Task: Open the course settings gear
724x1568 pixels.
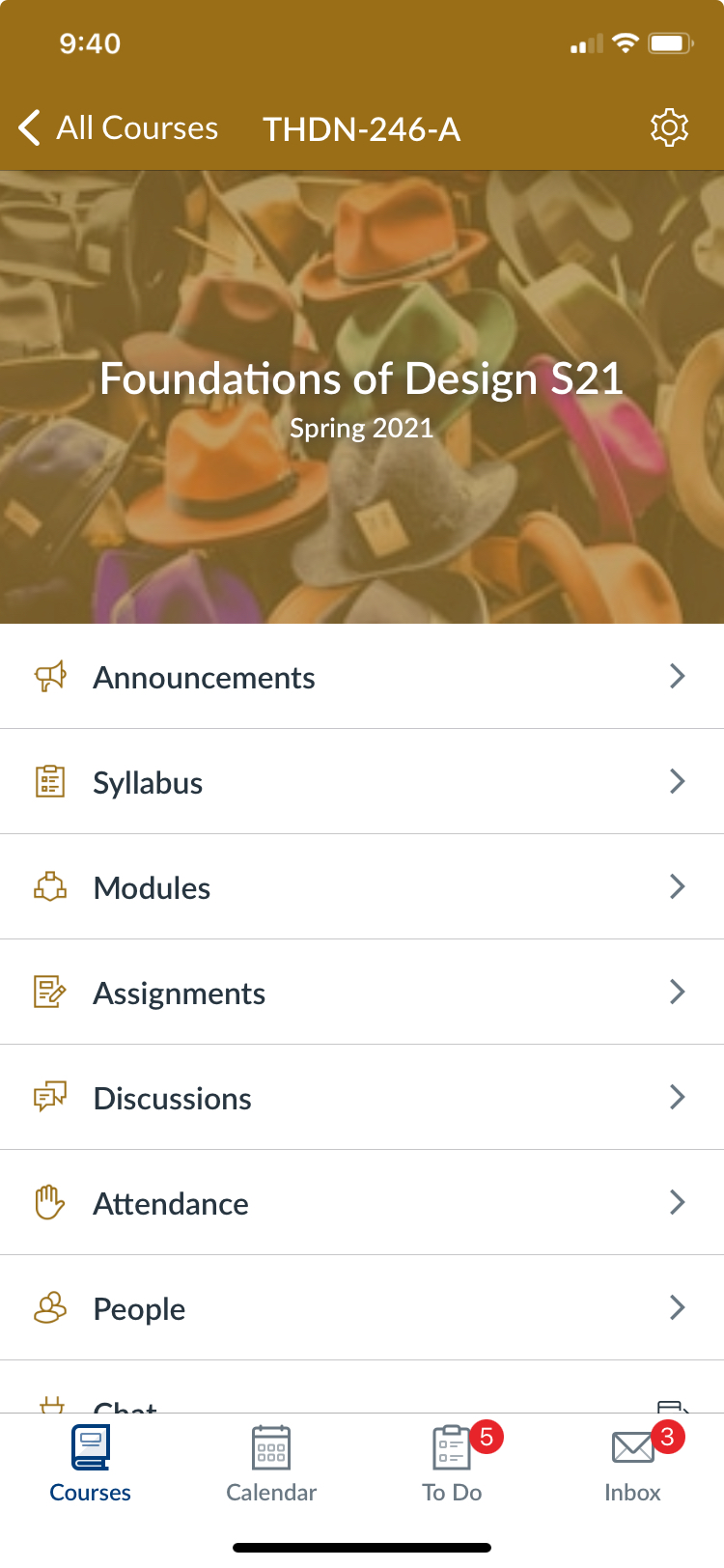Action: click(669, 127)
